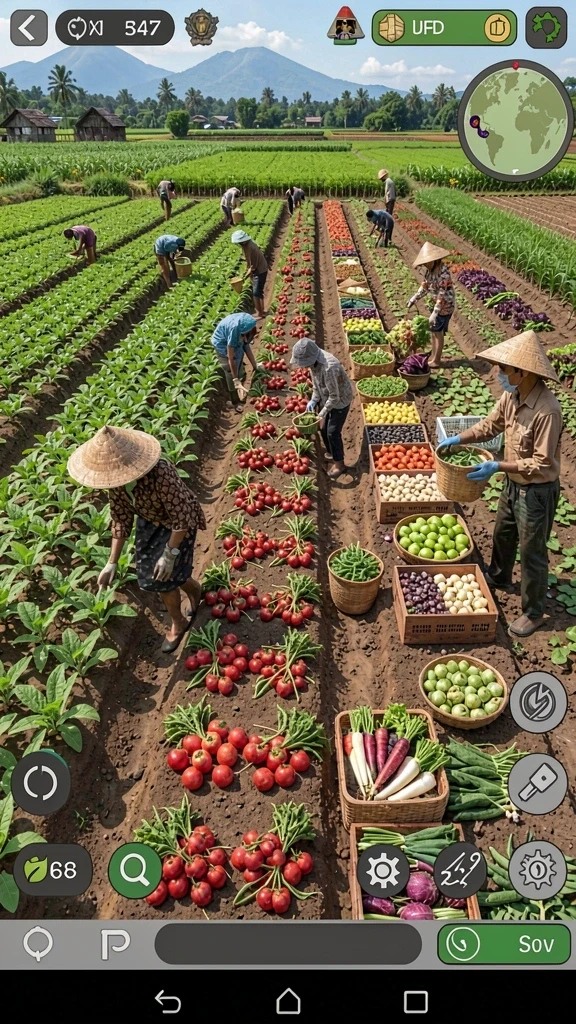576x1024 pixels.
Task: Open the round world minimap
Action: click(515, 121)
